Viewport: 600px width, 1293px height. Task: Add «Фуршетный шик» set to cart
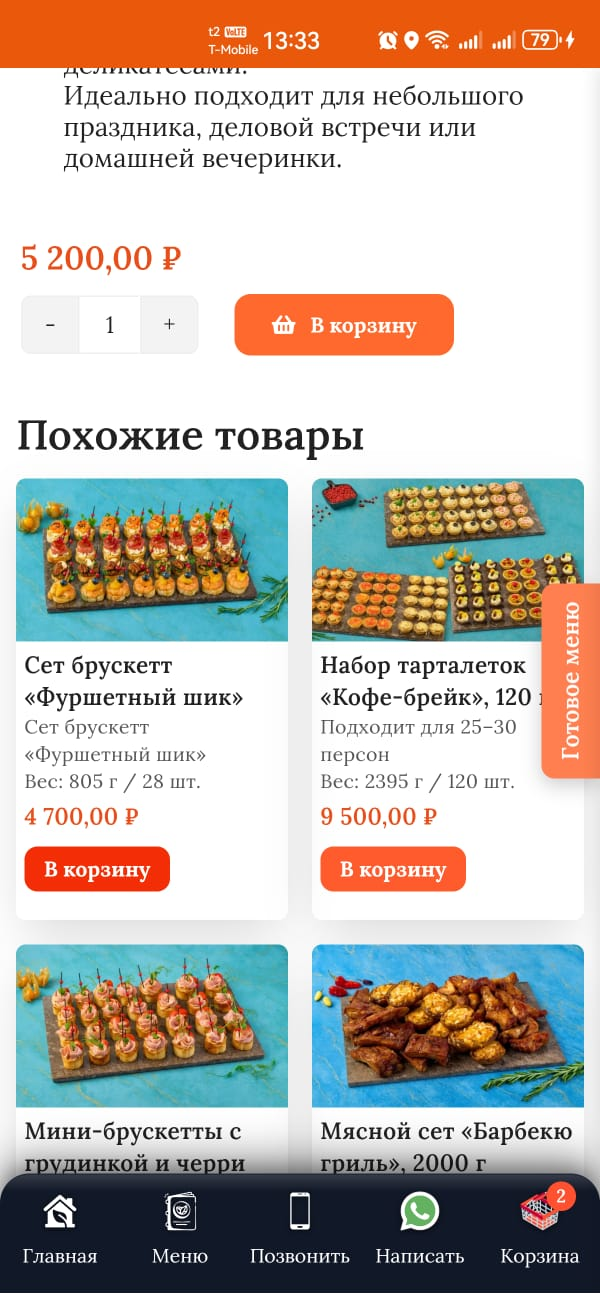(x=97, y=869)
